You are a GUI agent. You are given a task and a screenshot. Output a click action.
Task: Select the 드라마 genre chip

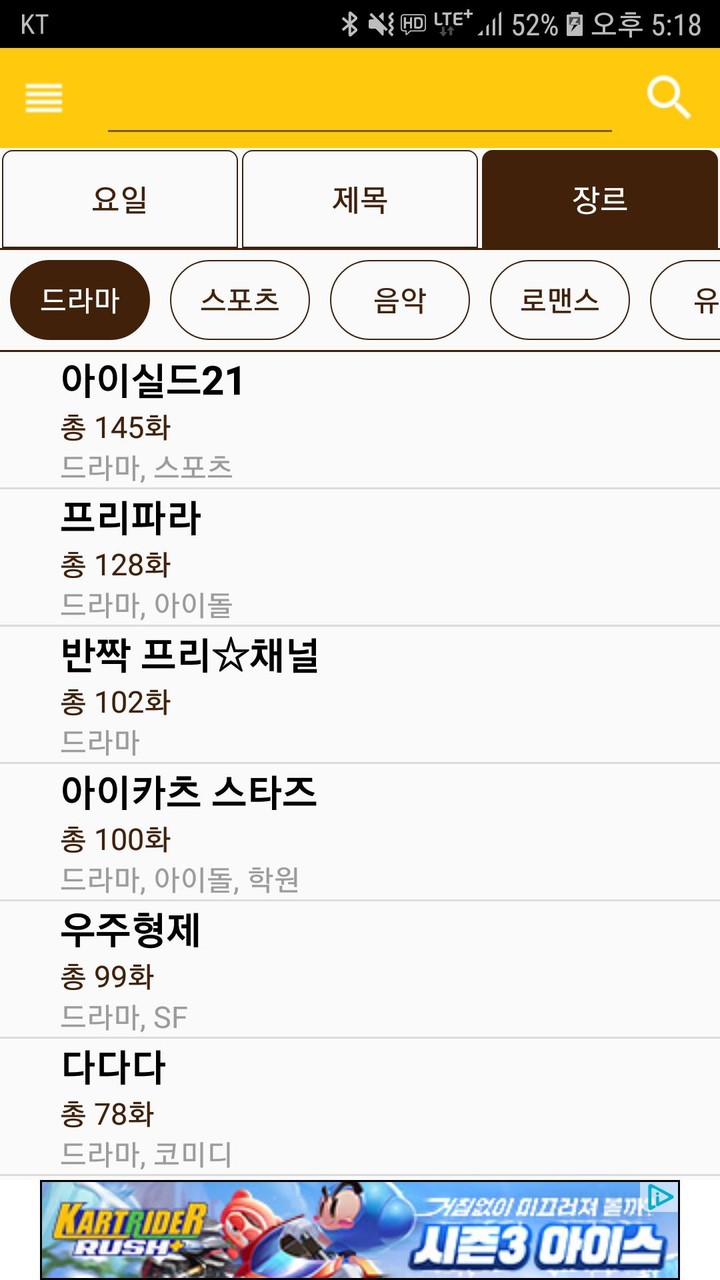(x=80, y=300)
